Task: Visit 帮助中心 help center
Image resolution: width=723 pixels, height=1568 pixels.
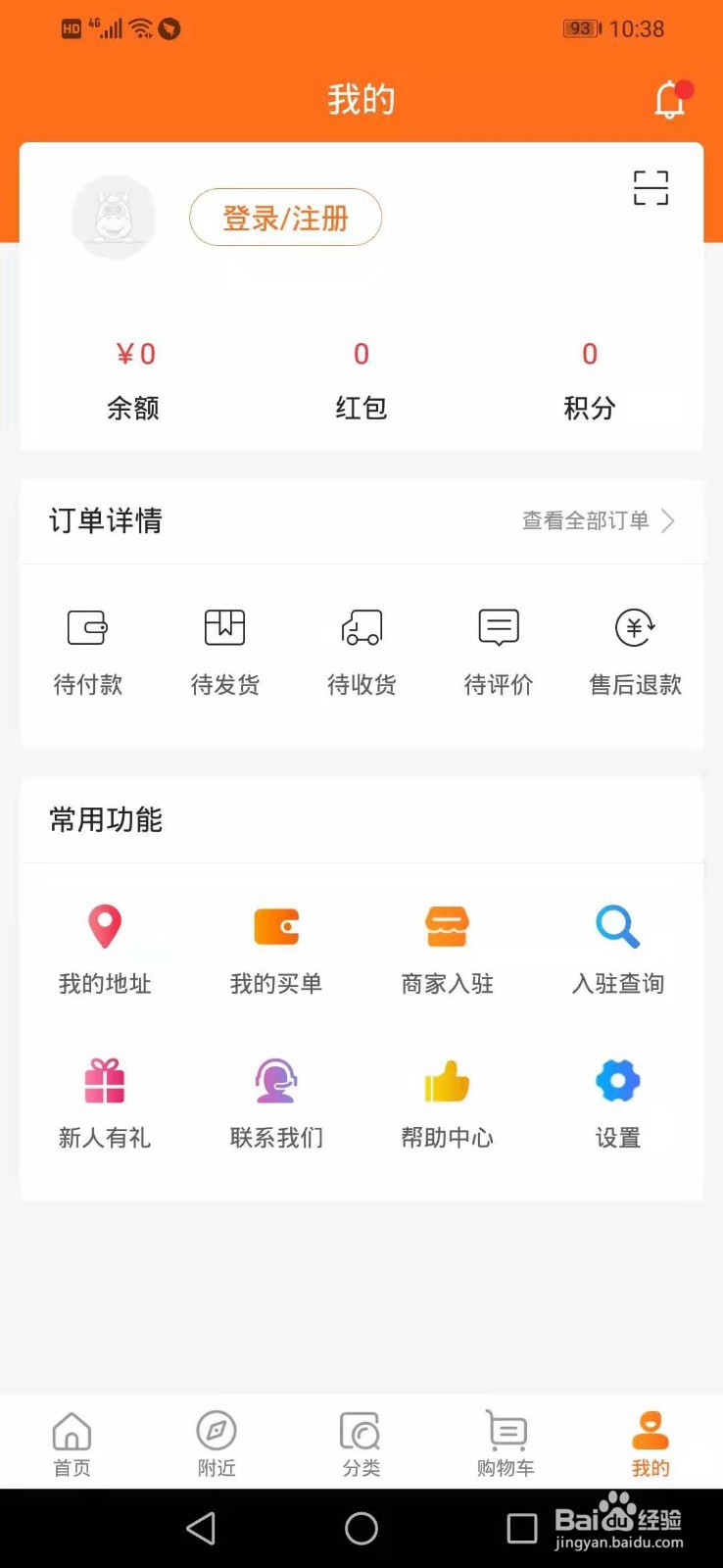Action: pyautogui.click(x=447, y=1100)
